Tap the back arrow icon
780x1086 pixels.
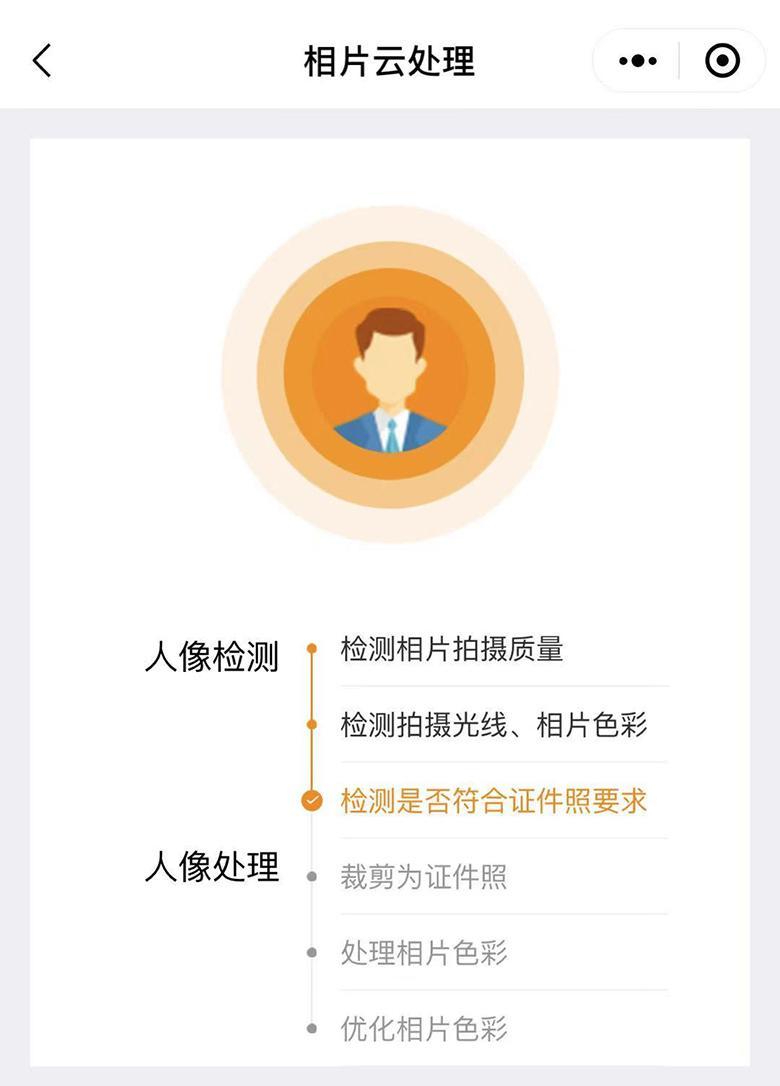pyautogui.click(x=38, y=60)
